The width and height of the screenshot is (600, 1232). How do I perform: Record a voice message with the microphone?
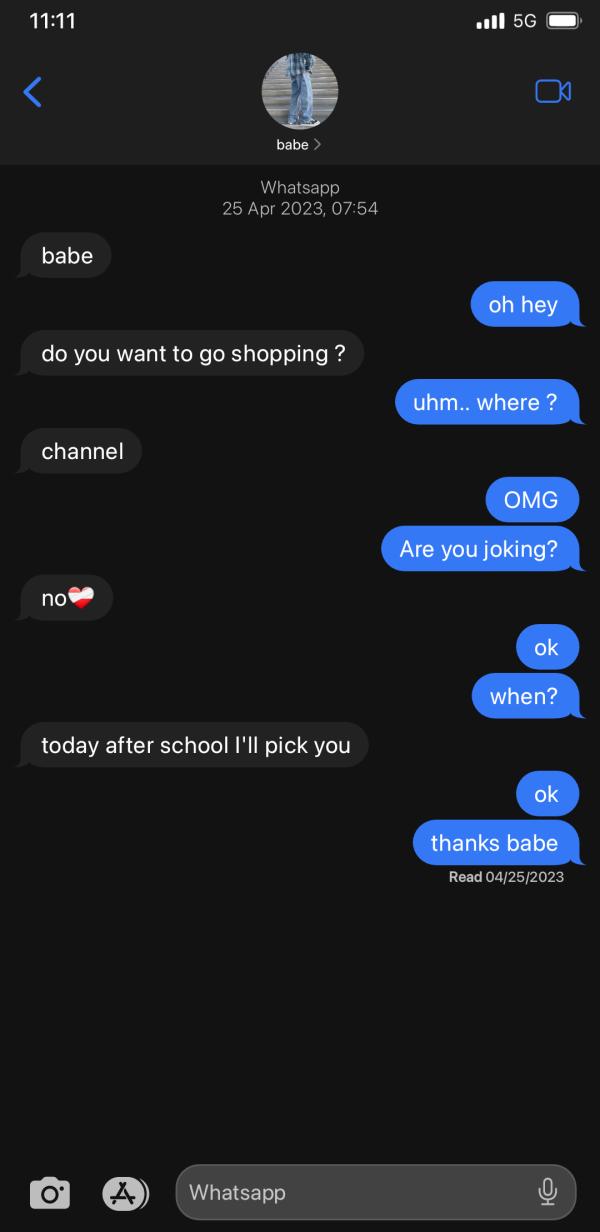coord(547,1192)
